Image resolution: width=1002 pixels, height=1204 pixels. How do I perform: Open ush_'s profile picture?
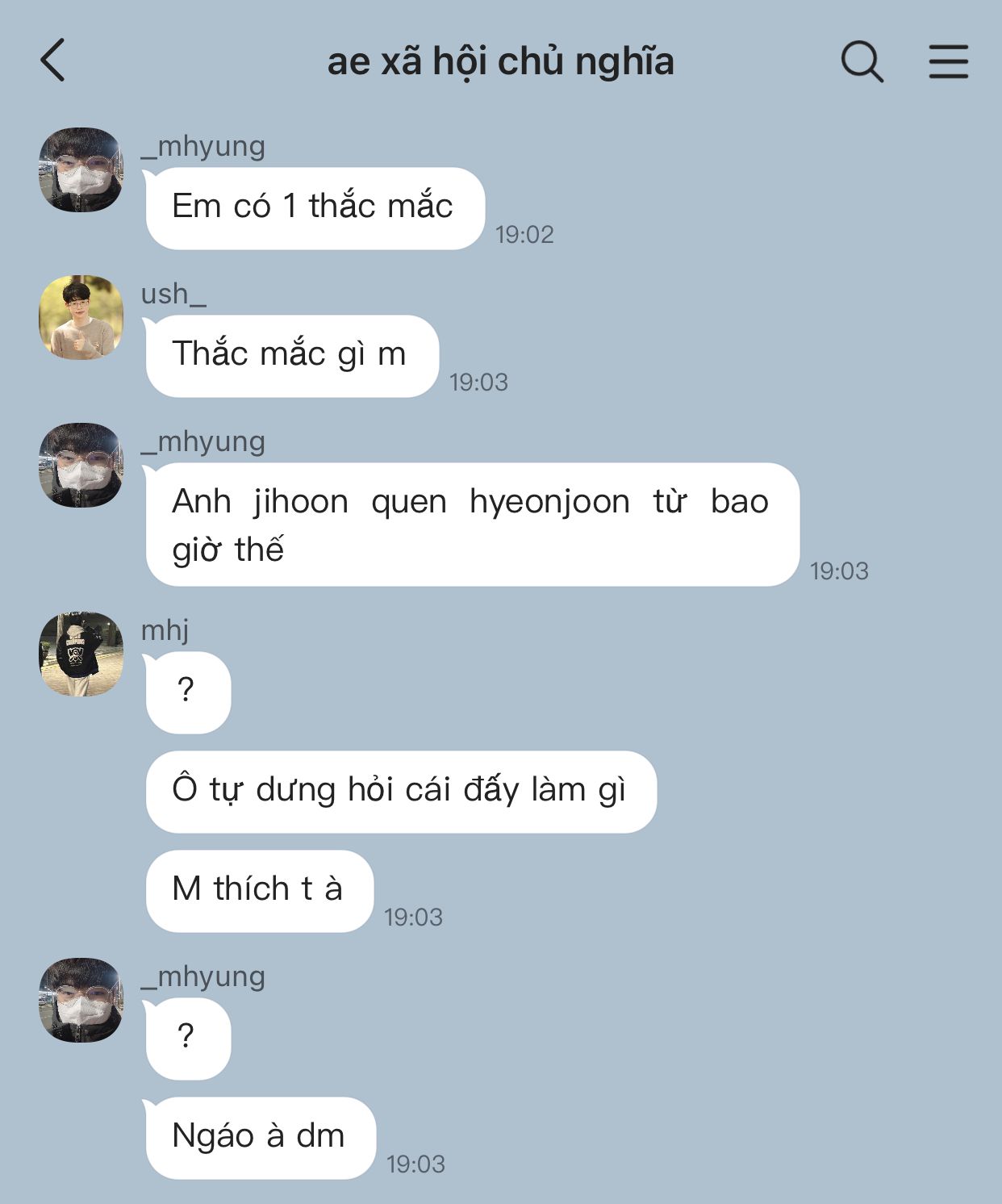pyautogui.click(x=81, y=317)
